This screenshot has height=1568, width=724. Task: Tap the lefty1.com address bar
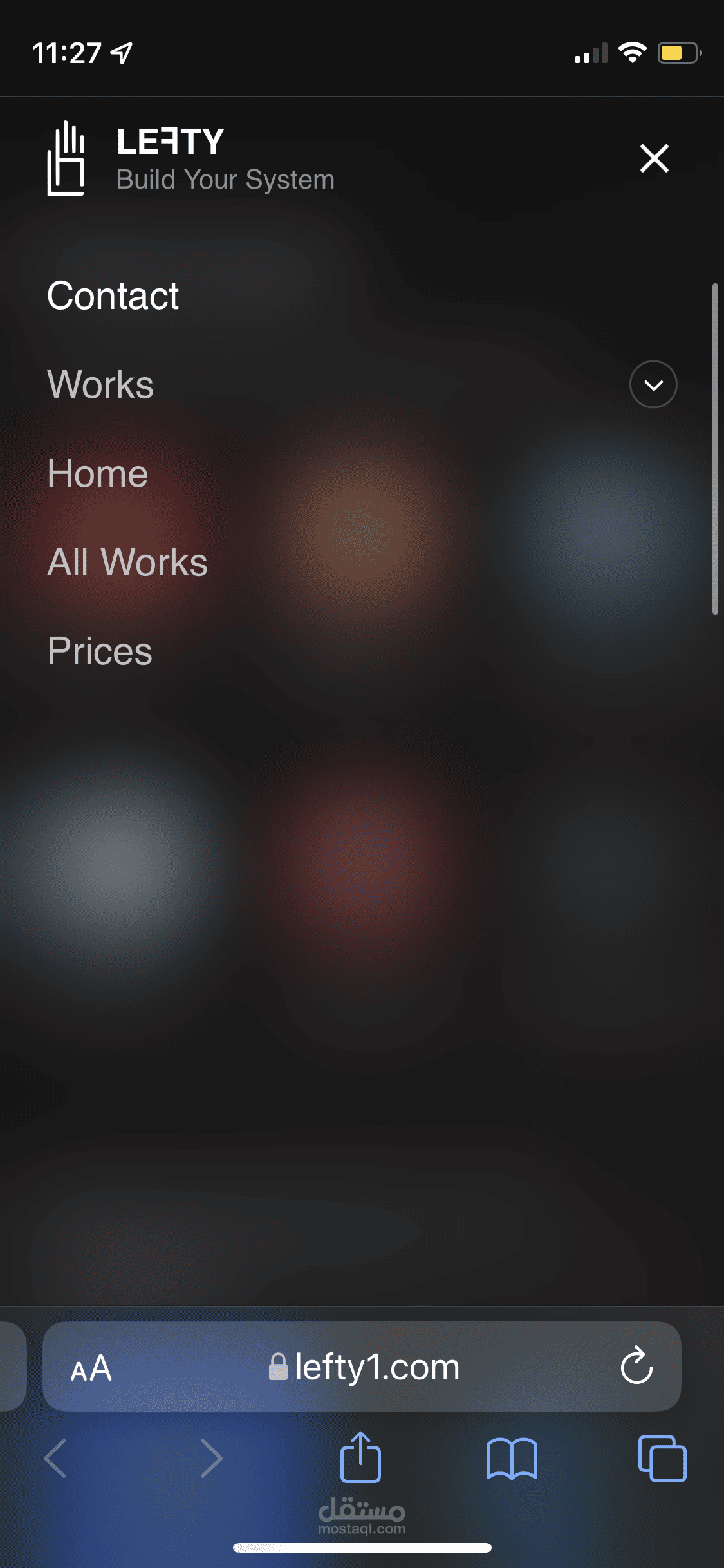click(x=362, y=1367)
